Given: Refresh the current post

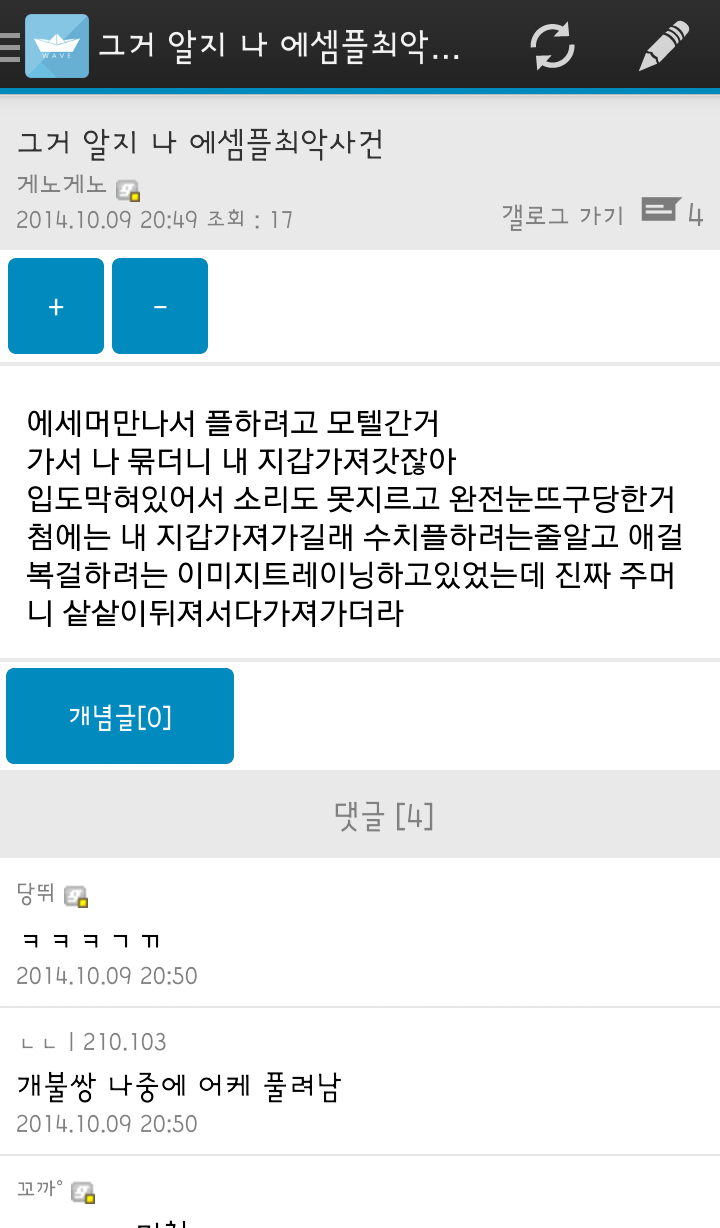Looking at the screenshot, I should click(552, 46).
